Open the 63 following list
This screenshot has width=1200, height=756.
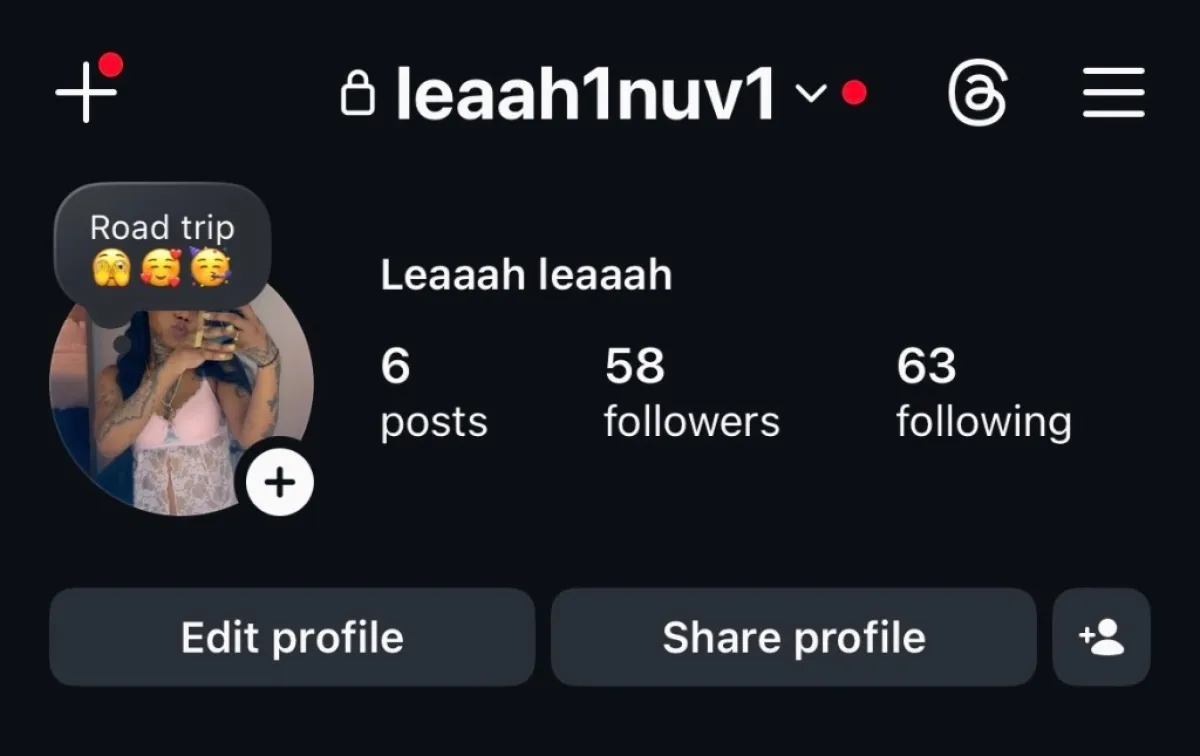pyautogui.click(x=983, y=394)
